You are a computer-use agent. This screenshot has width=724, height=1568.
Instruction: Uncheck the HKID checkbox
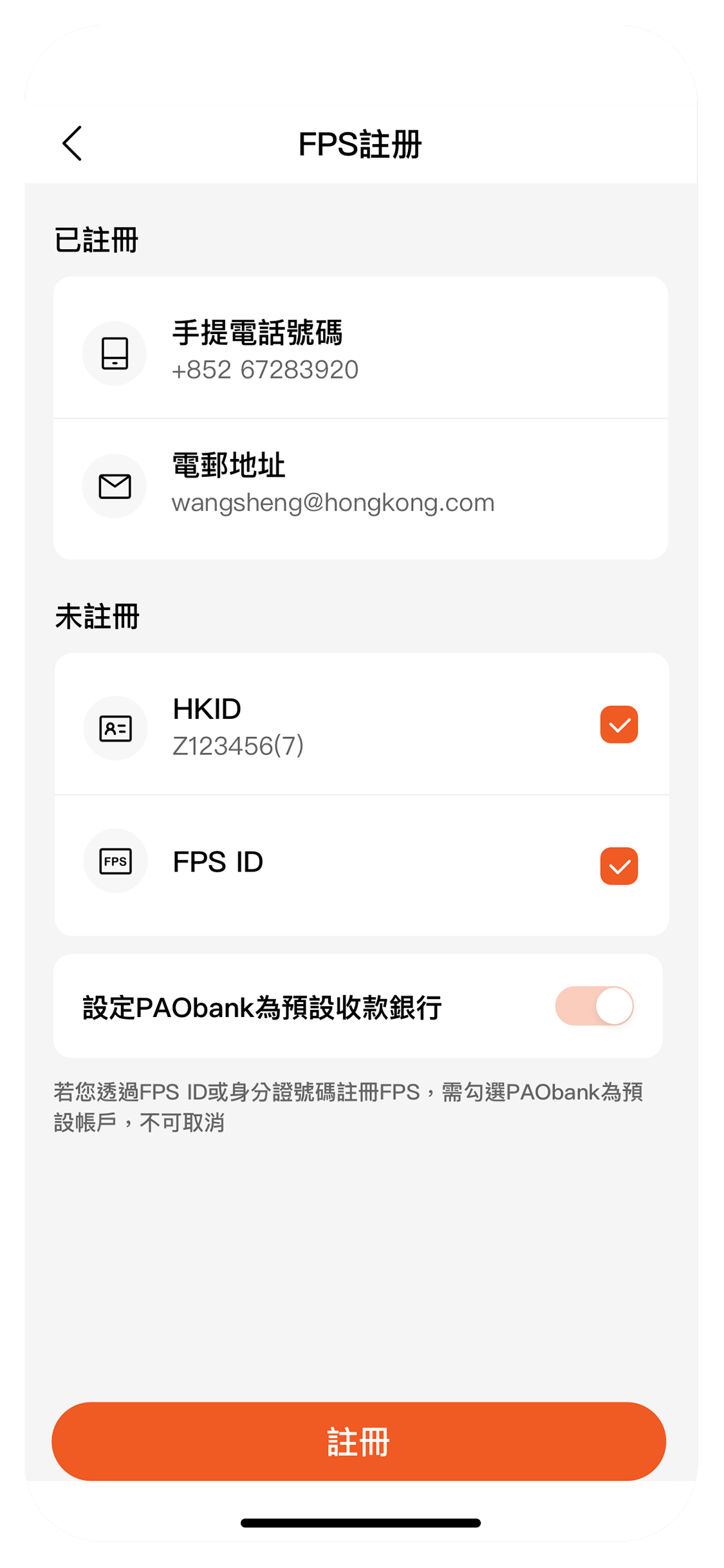[618, 725]
